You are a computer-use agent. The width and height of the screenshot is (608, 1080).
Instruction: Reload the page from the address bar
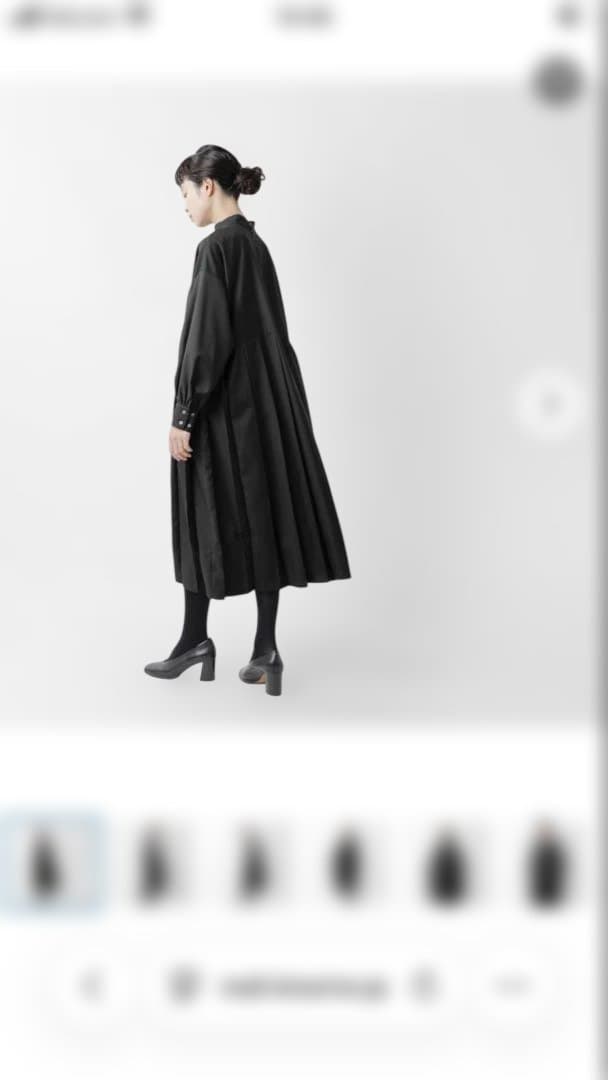(424, 986)
